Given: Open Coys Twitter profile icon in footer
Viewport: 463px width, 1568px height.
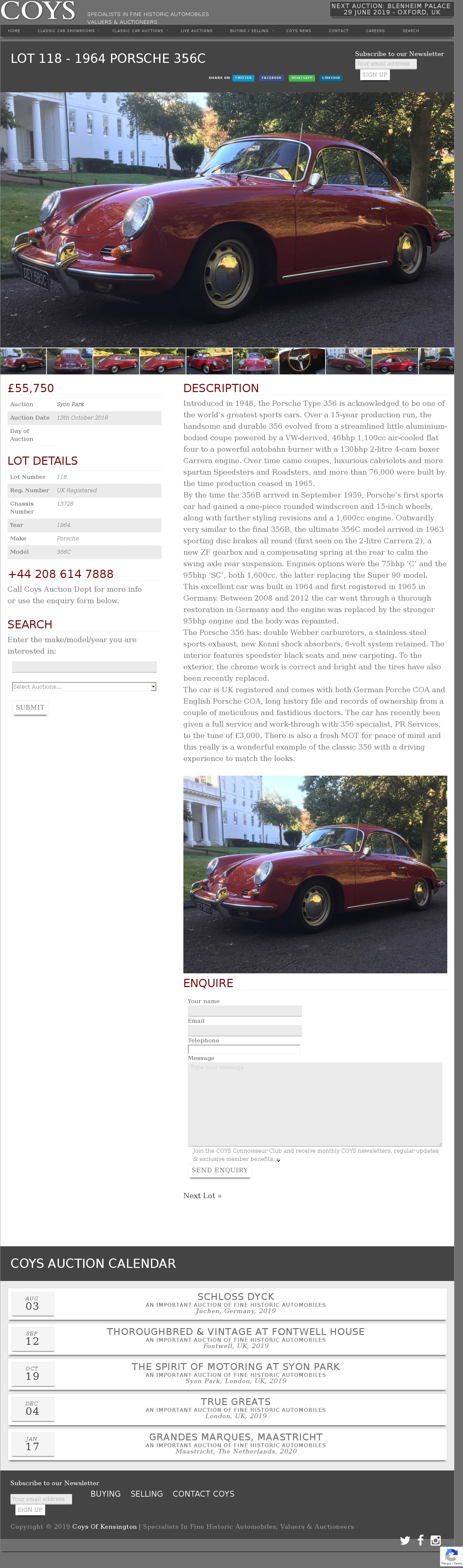Looking at the screenshot, I should tap(404, 1541).
